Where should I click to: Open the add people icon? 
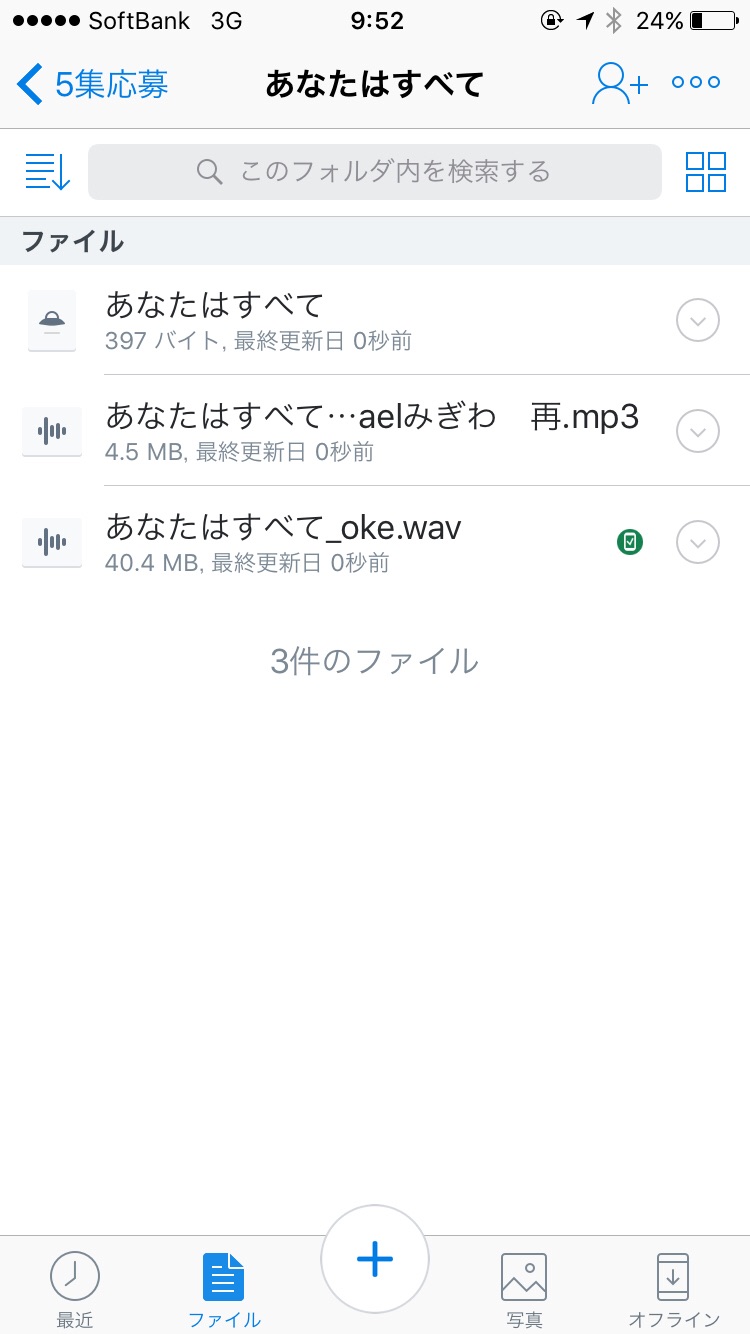[619, 85]
